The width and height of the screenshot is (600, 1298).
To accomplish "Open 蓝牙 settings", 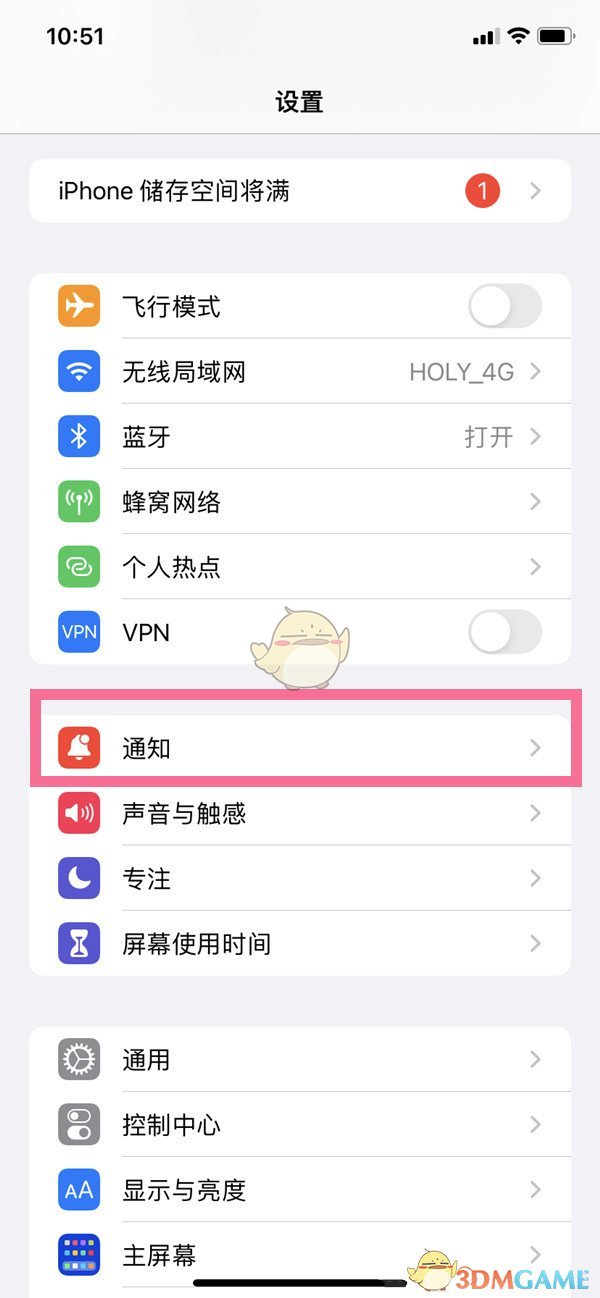I will (300, 437).
